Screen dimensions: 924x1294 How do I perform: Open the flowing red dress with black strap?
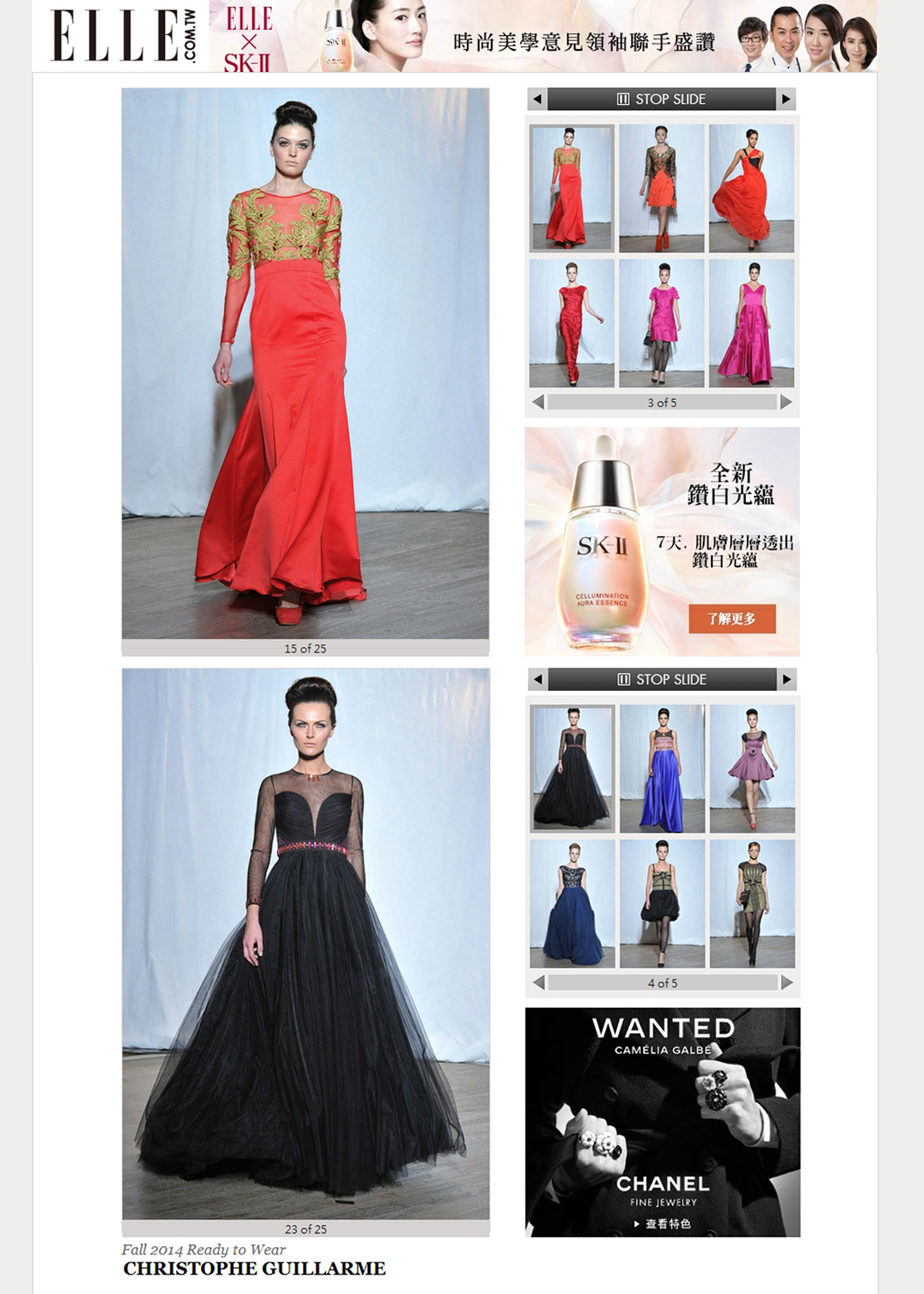(x=751, y=189)
